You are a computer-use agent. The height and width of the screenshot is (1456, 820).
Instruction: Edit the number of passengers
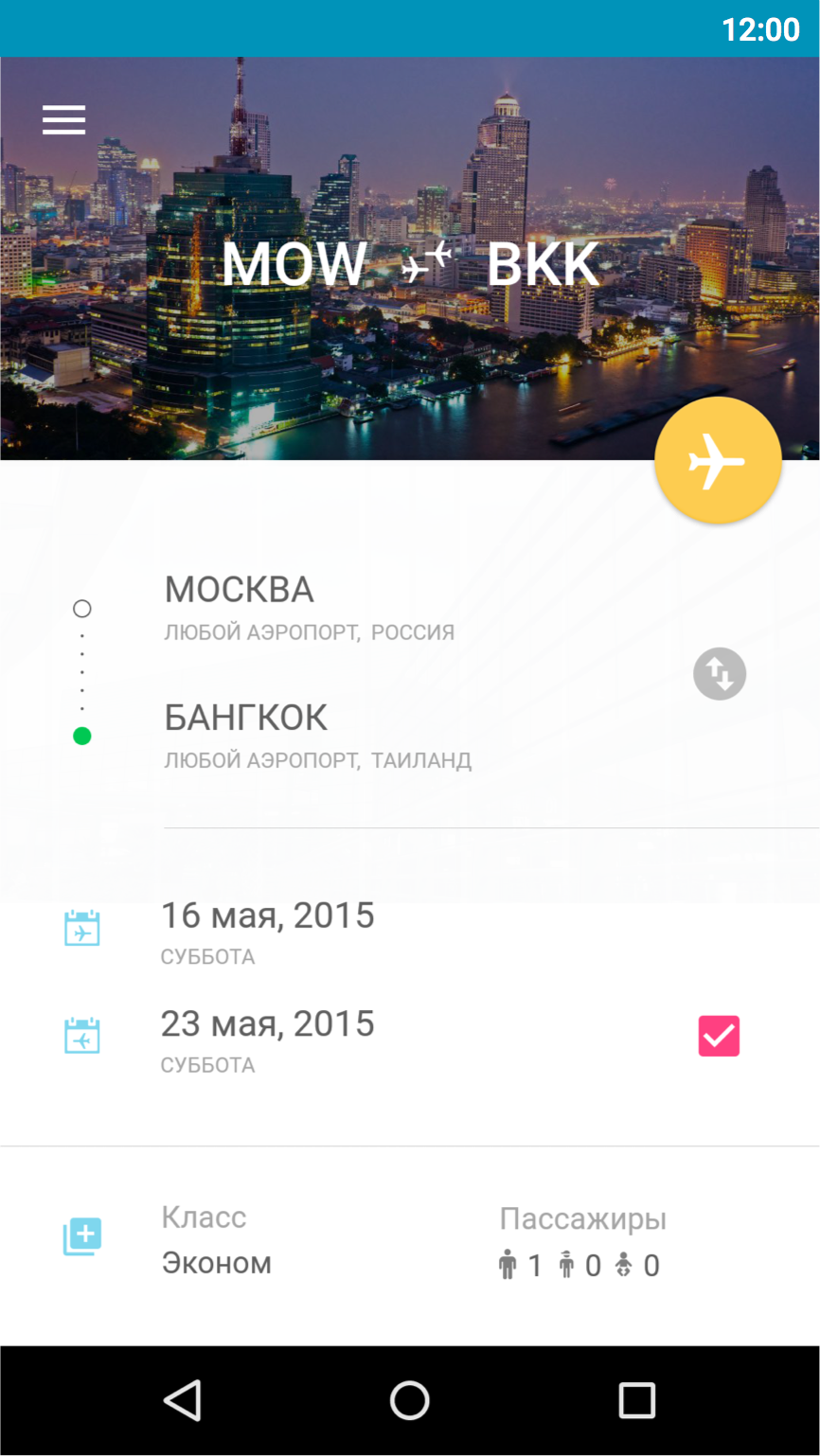pyautogui.click(x=581, y=1242)
